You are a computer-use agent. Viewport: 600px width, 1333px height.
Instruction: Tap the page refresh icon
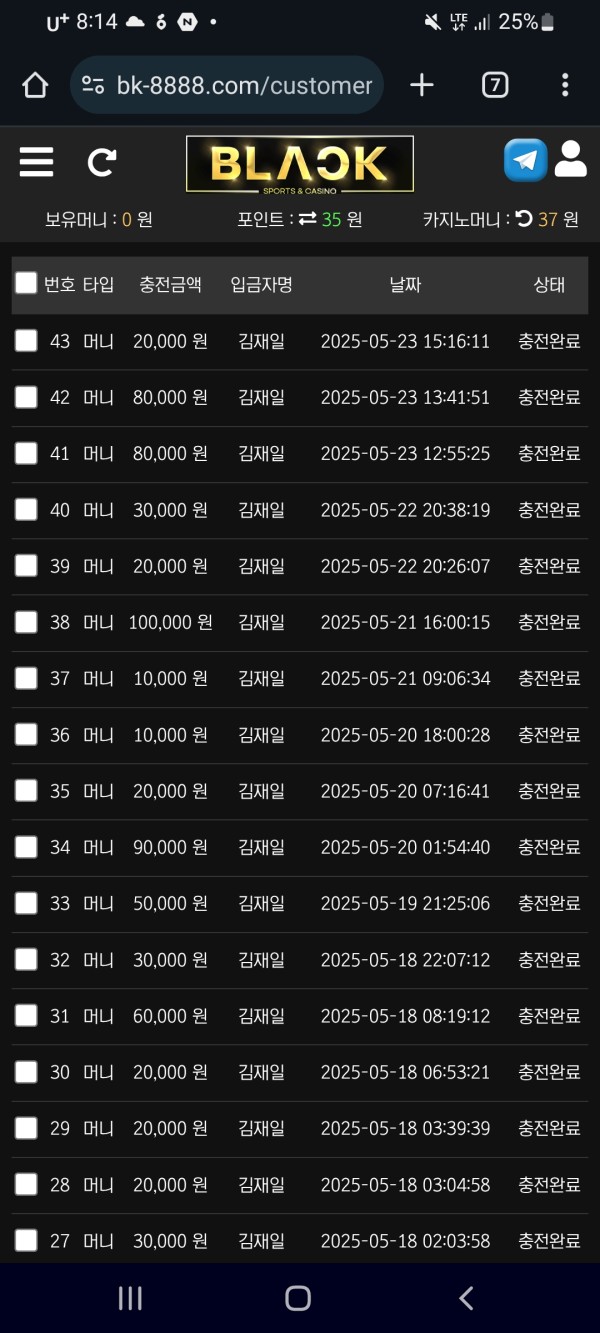pyautogui.click(x=102, y=162)
